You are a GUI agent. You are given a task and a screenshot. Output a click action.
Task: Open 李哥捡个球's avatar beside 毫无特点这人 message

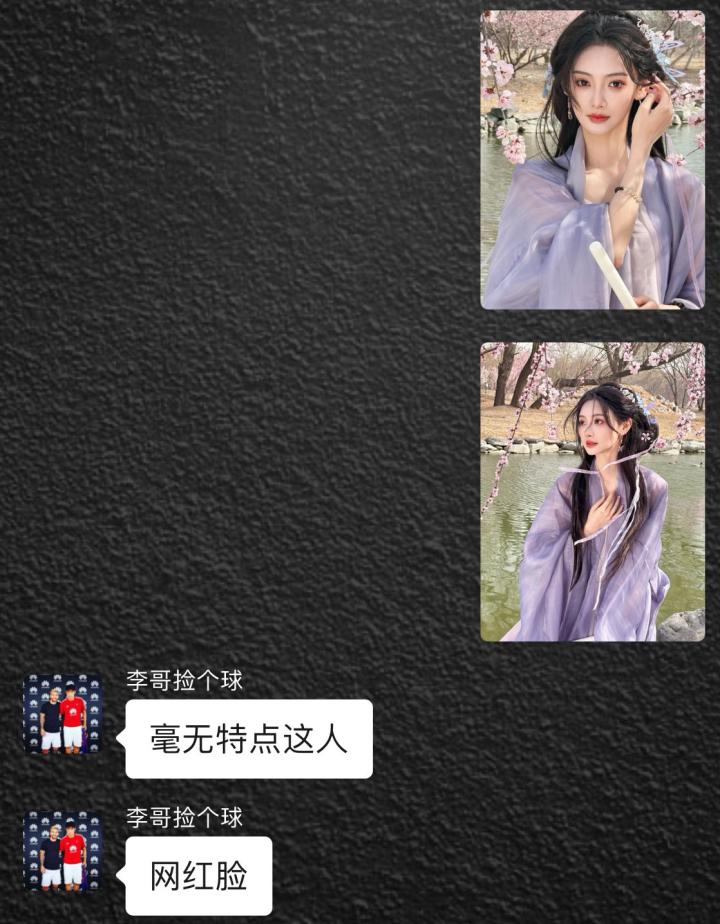[x=62, y=714]
